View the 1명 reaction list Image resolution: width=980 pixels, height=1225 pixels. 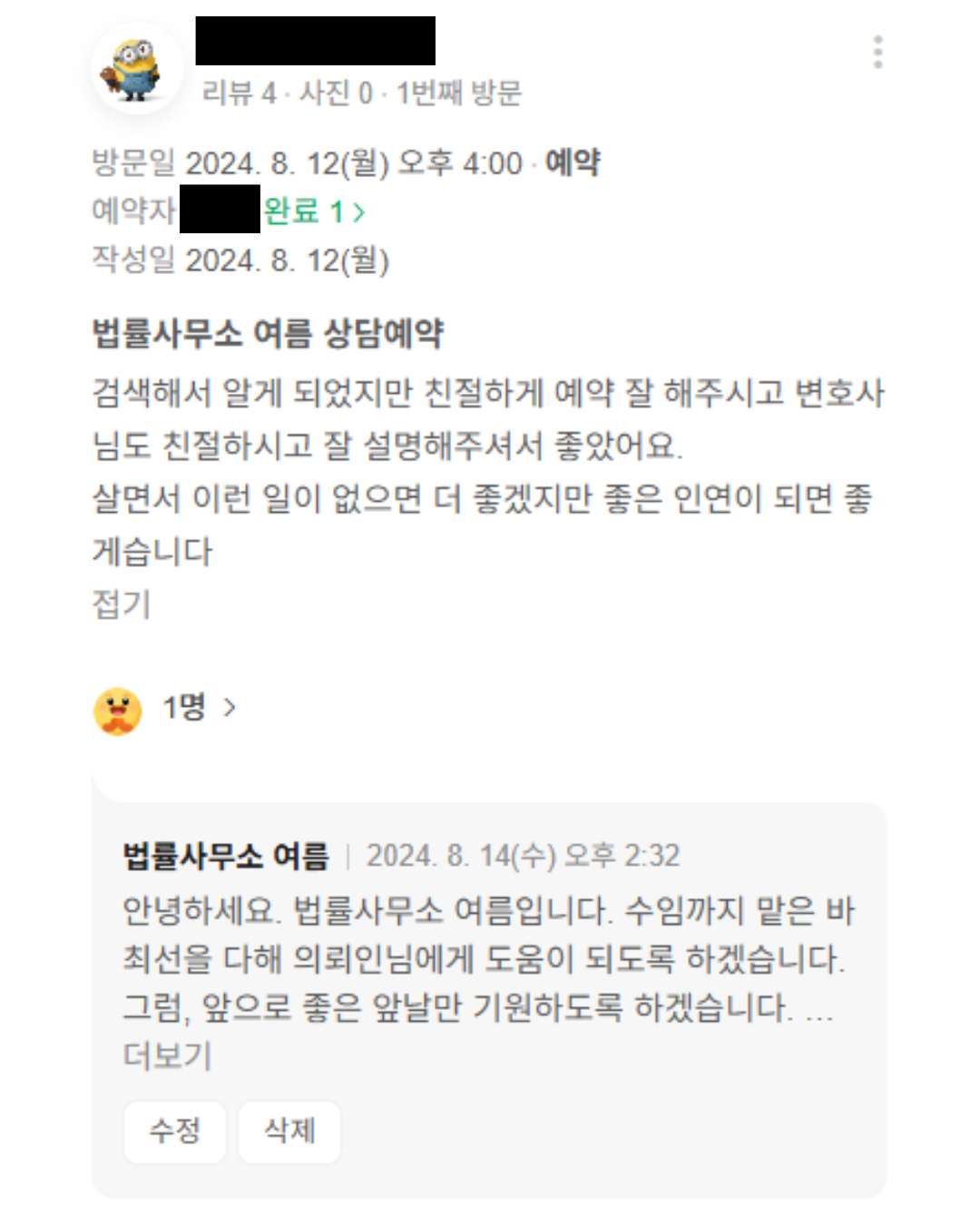coord(198,708)
